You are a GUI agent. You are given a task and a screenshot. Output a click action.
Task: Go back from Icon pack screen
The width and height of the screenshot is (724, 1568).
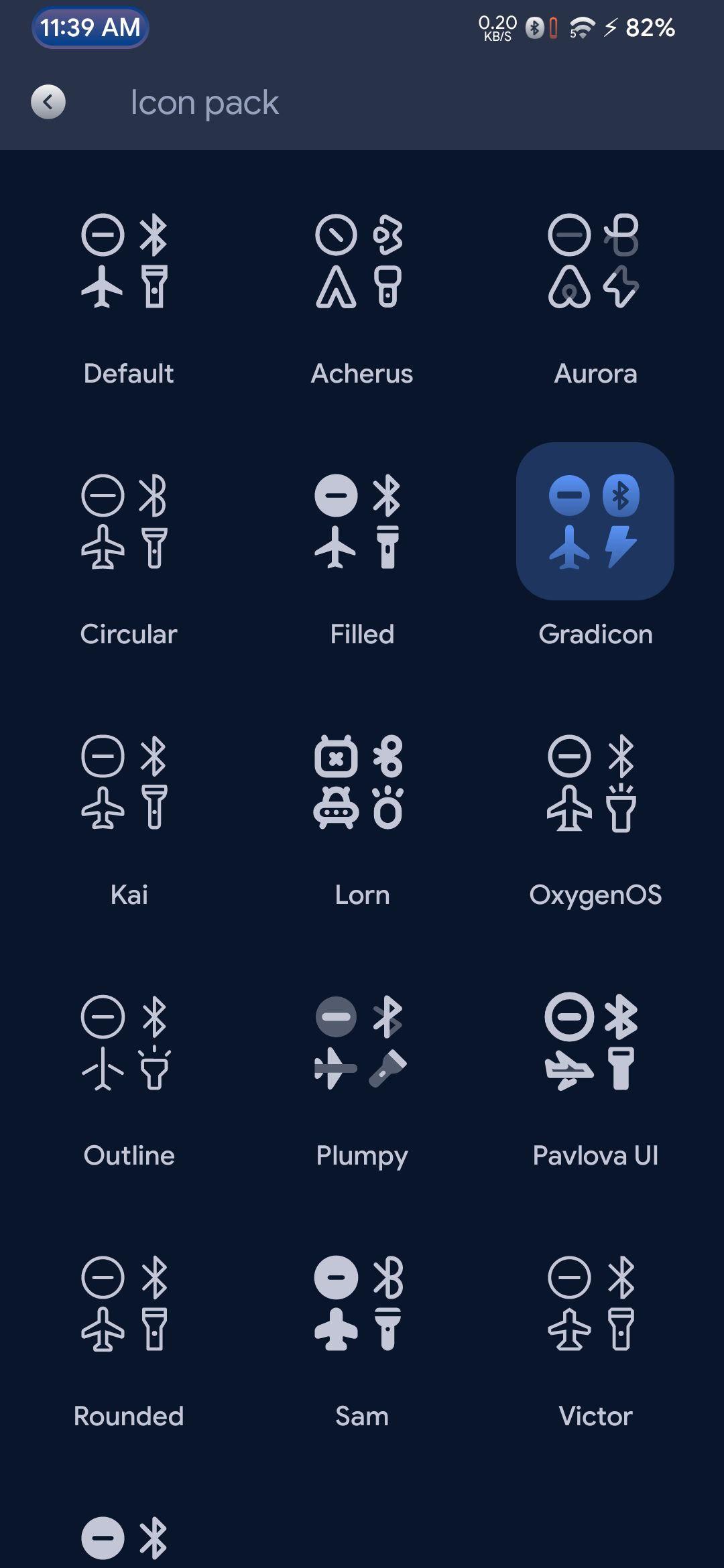point(48,103)
